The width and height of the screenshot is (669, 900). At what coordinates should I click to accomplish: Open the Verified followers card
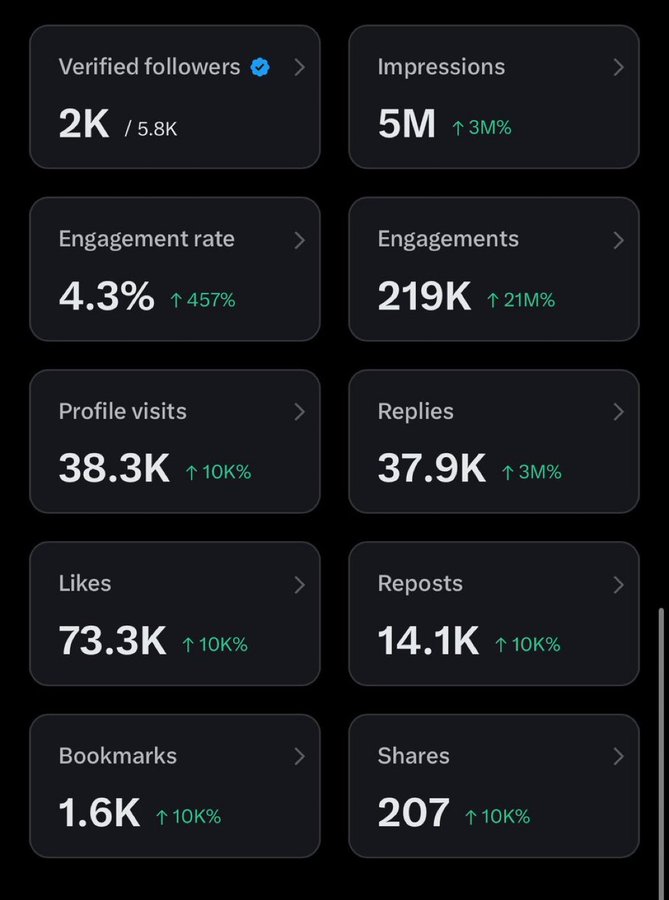(175, 97)
